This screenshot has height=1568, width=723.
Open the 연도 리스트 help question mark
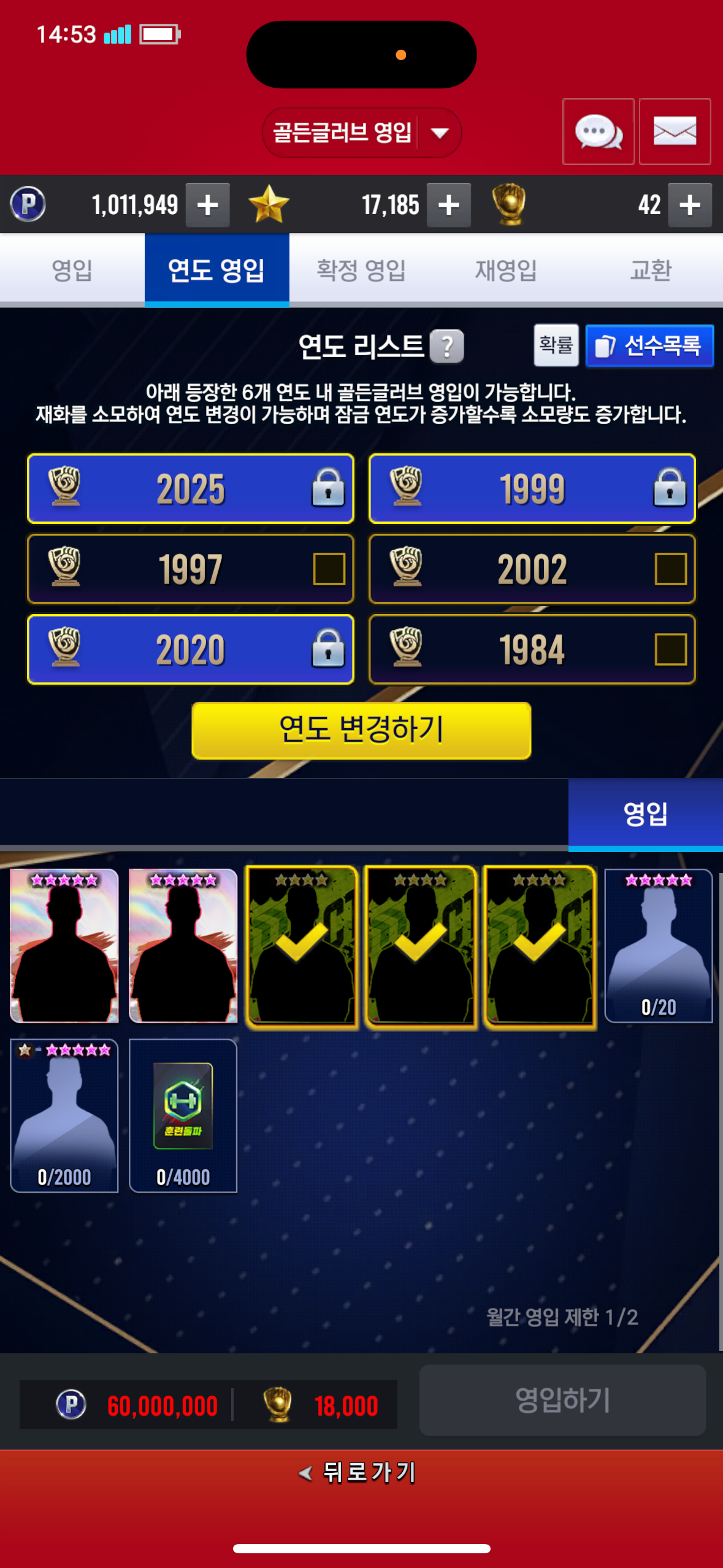tap(446, 347)
